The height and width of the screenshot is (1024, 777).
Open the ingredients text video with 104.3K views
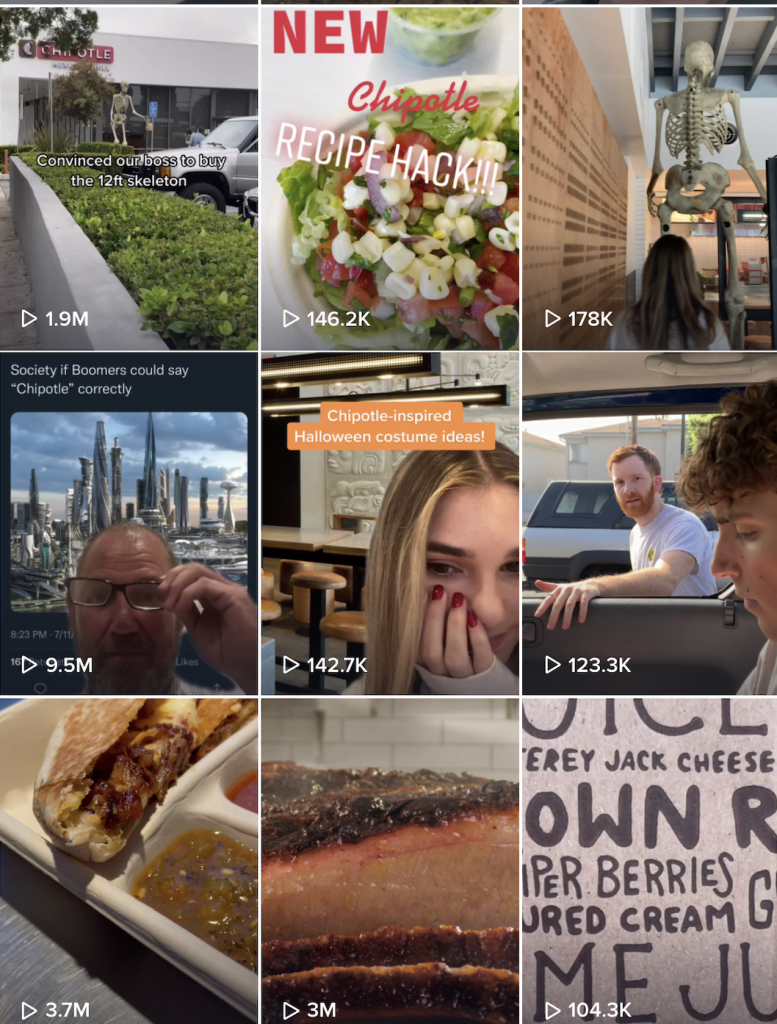coord(649,860)
